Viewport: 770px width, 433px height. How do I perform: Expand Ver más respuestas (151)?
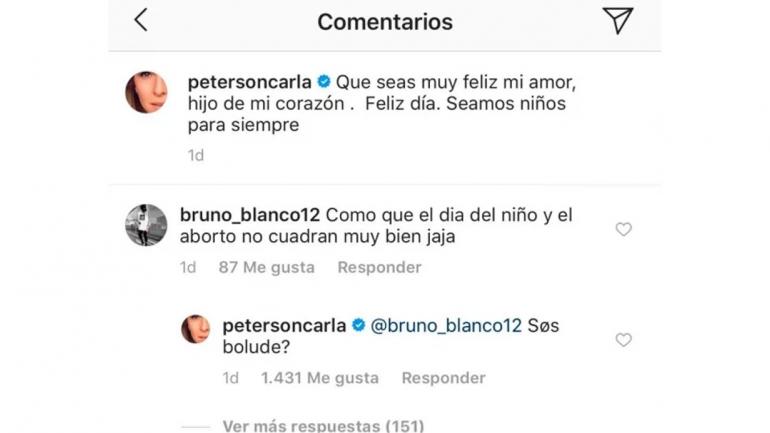[323, 426]
